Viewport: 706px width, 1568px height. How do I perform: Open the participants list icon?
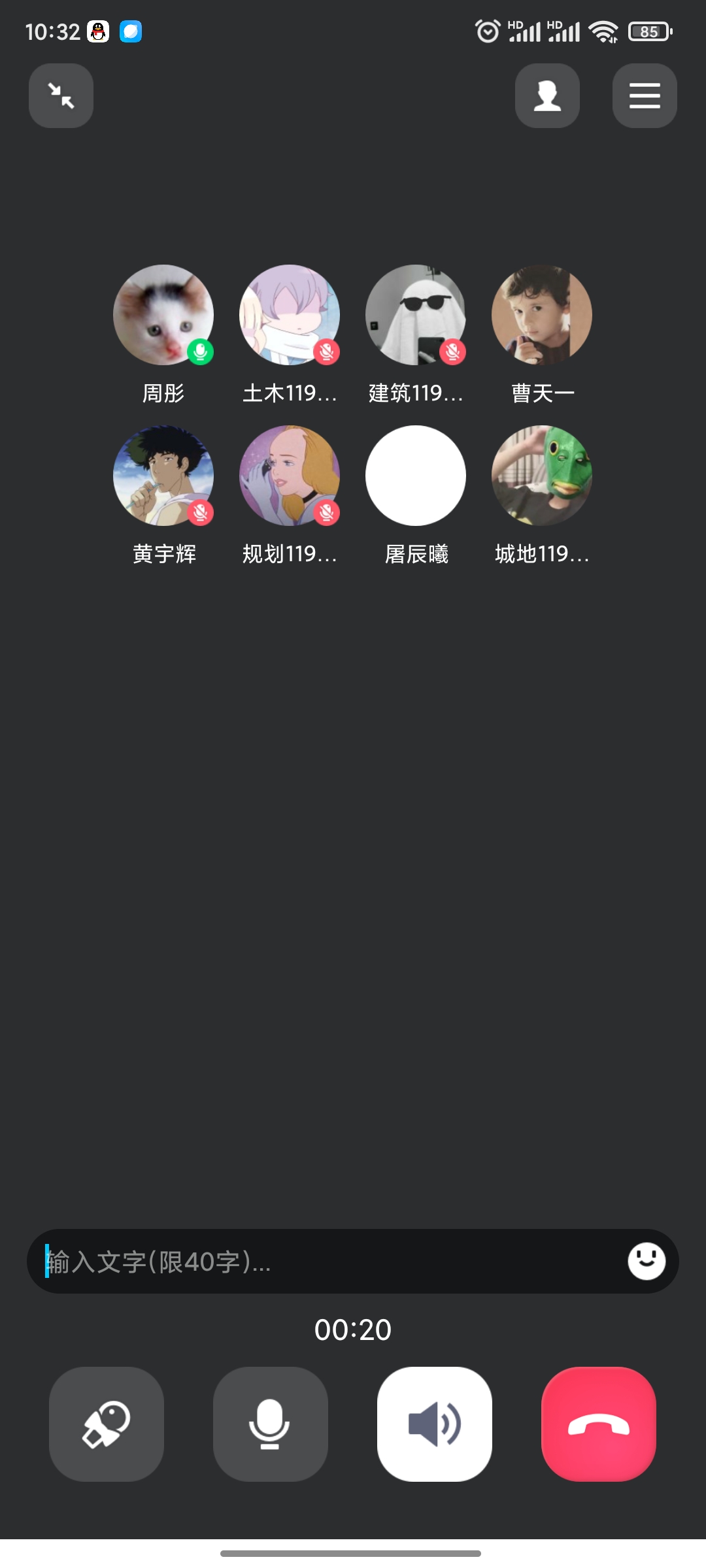pyautogui.click(x=547, y=95)
